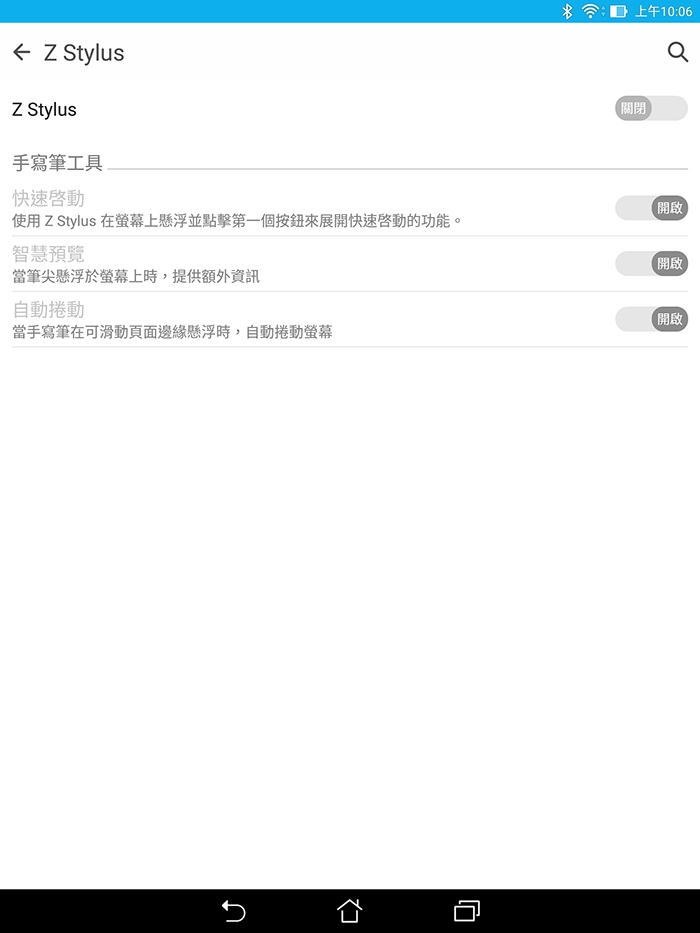Turn on the Z Stylus main switch
This screenshot has width=700, height=933.
pos(651,109)
